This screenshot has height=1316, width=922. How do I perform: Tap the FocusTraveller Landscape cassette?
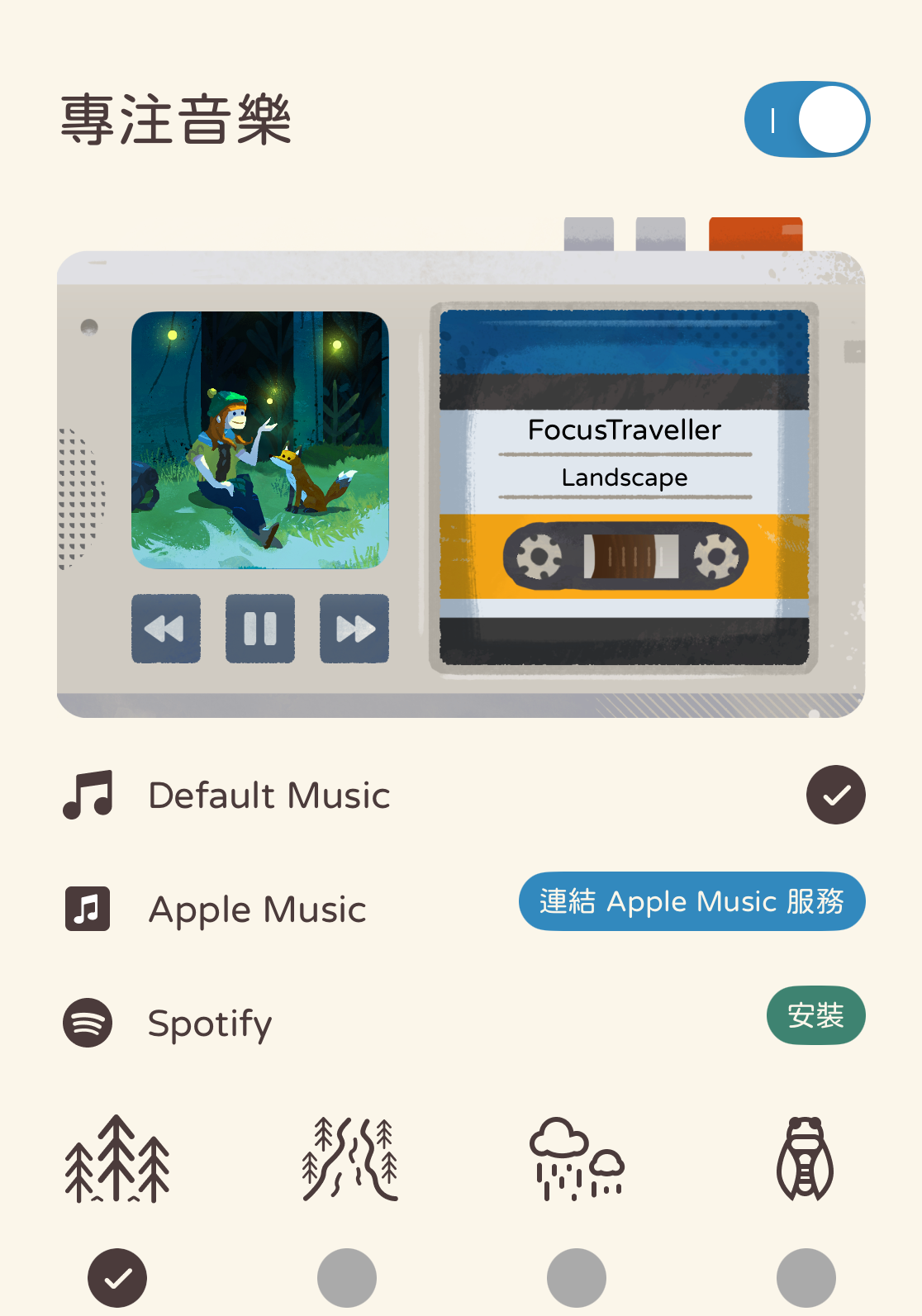624,487
